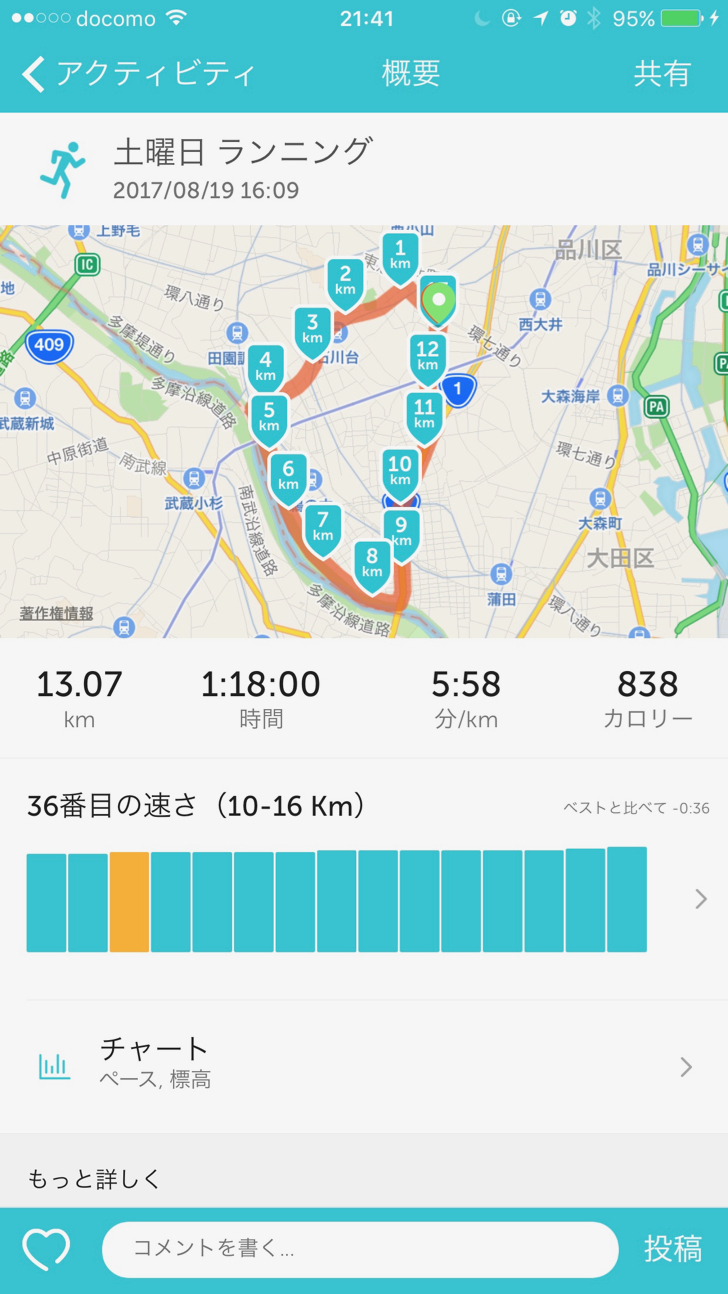The width and height of the screenshot is (728, 1294).
Task: Open the running route map
Action: click(364, 431)
